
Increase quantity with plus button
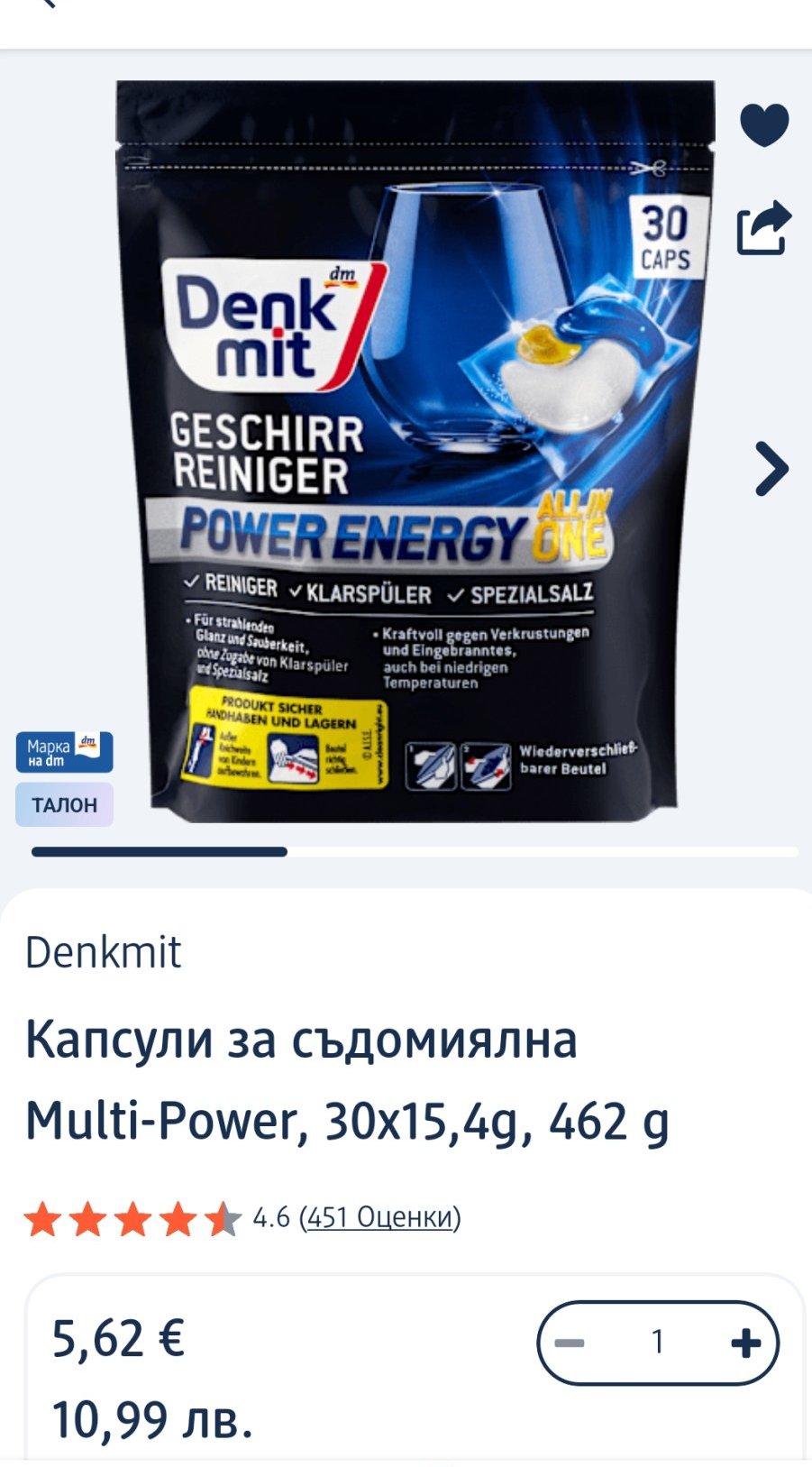745,1343
